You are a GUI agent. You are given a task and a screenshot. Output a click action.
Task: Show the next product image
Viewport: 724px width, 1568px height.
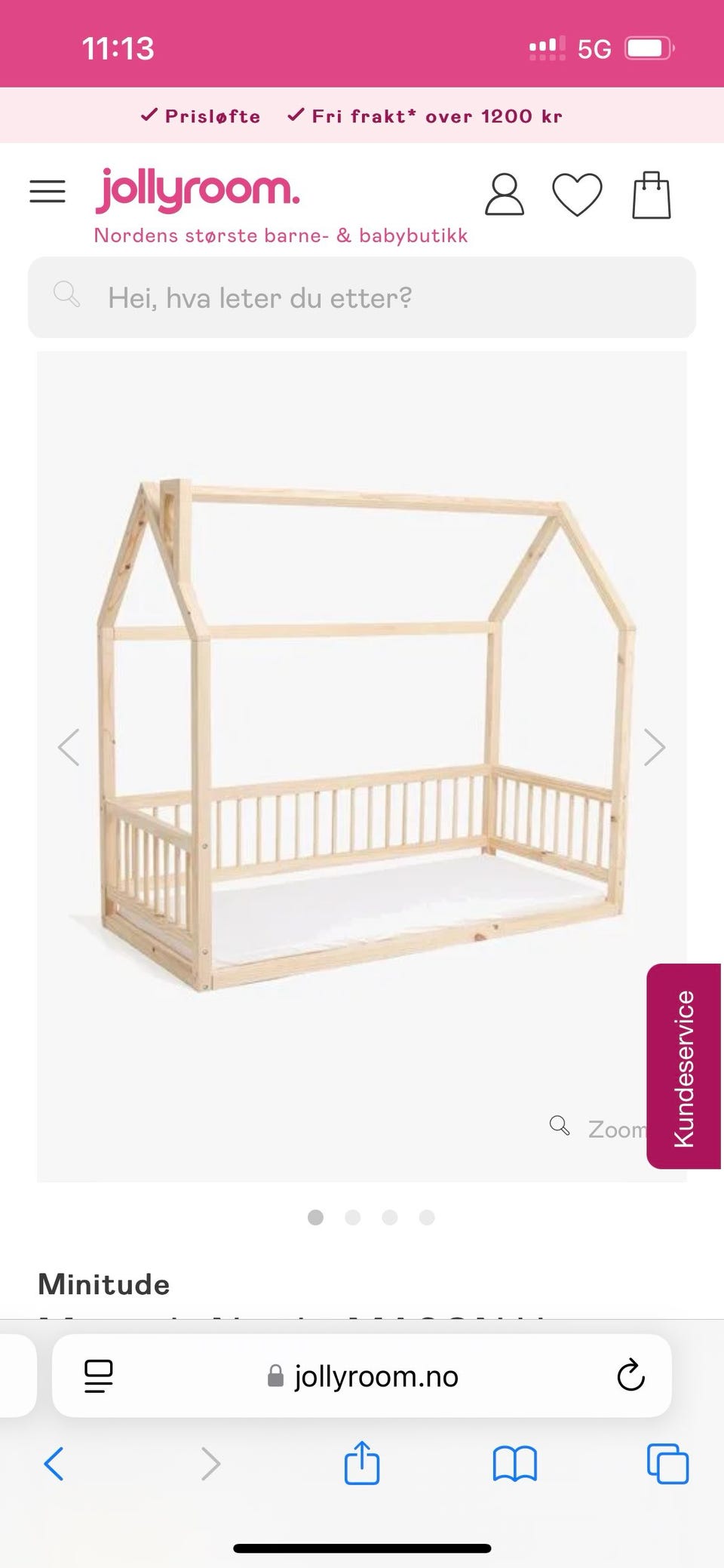point(654,747)
